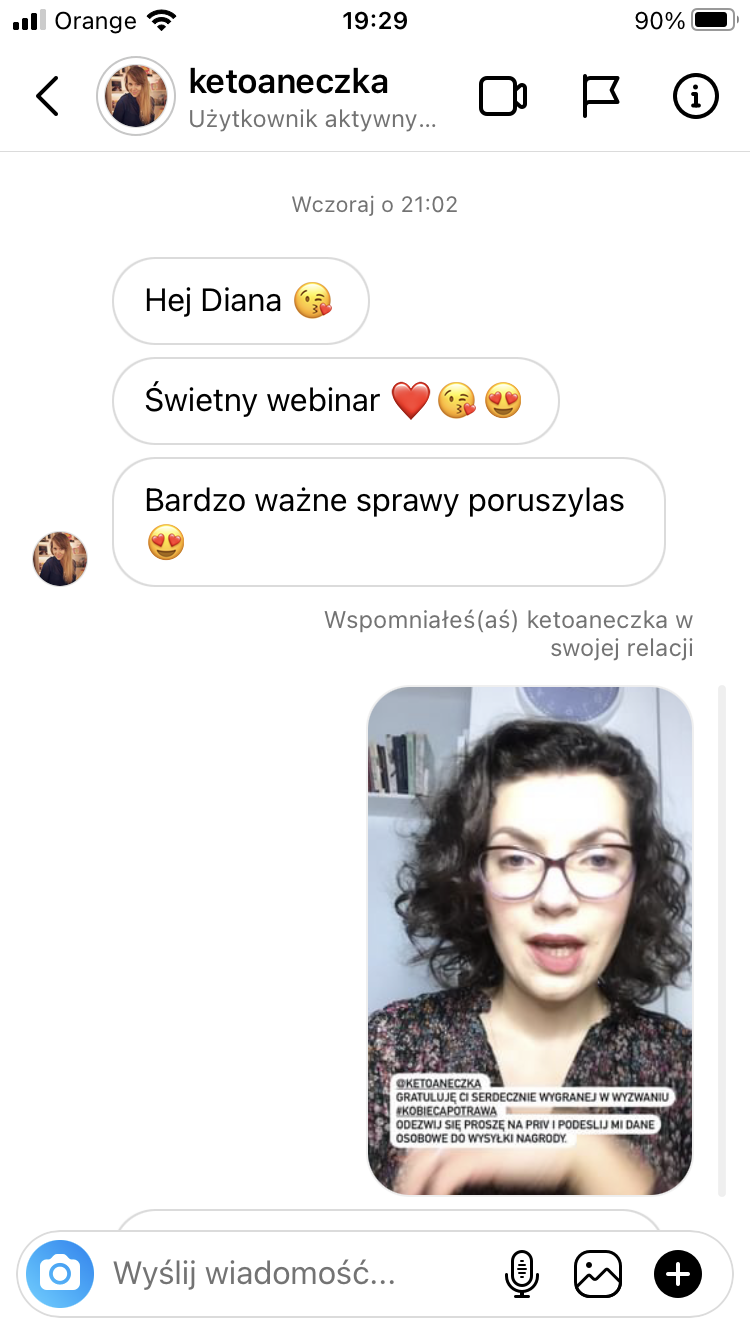Open more attachment options plus
This screenshot has height=1334, width=750.
678,1274
